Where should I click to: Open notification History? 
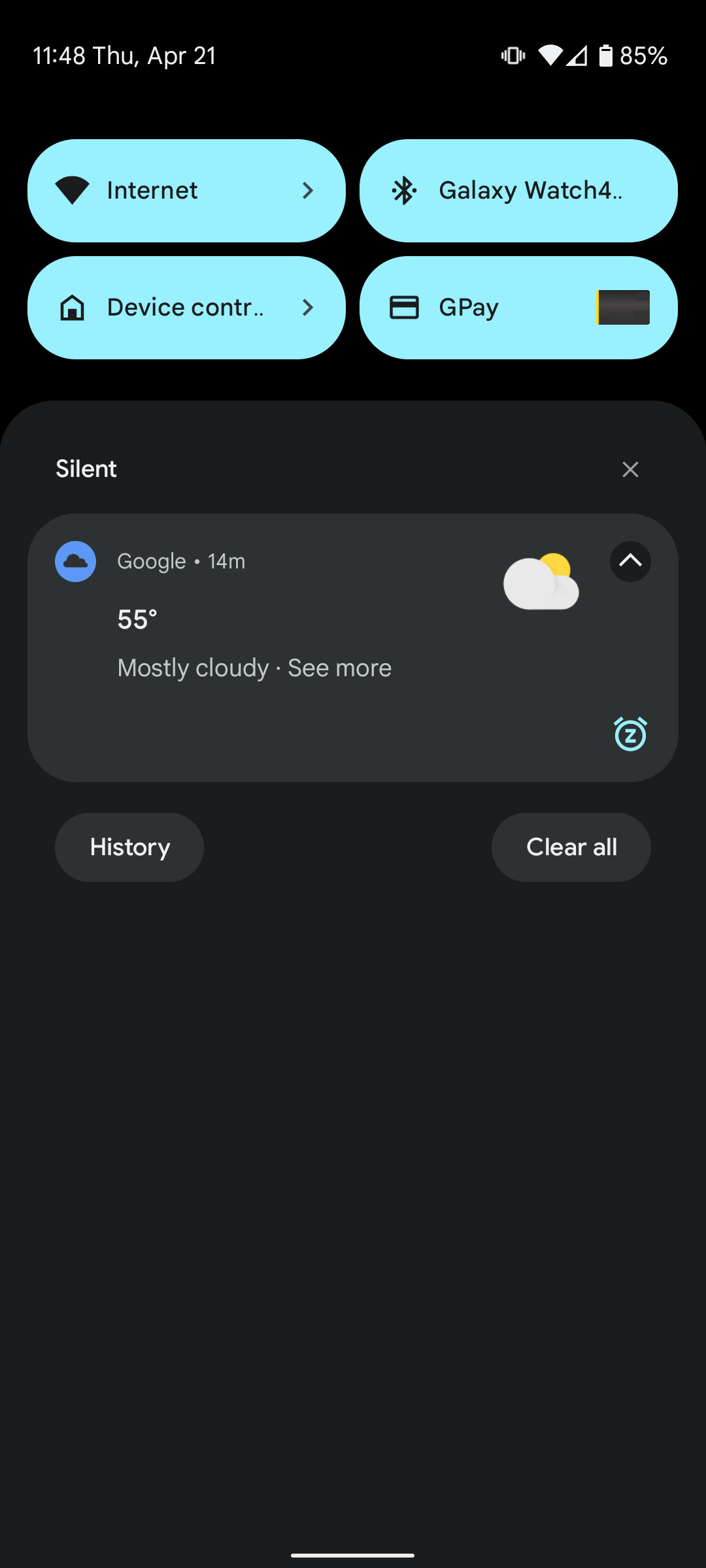coord(129,847)
